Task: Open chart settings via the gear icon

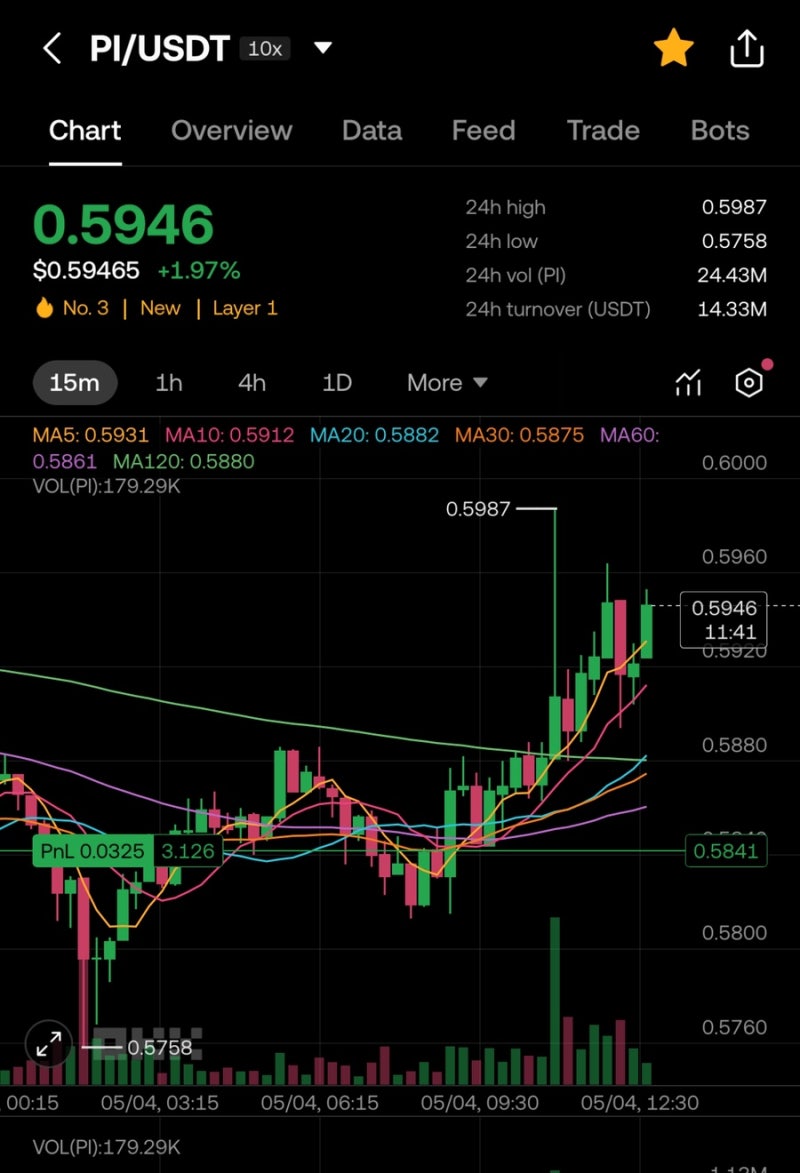Action: [x=748, y=382]
